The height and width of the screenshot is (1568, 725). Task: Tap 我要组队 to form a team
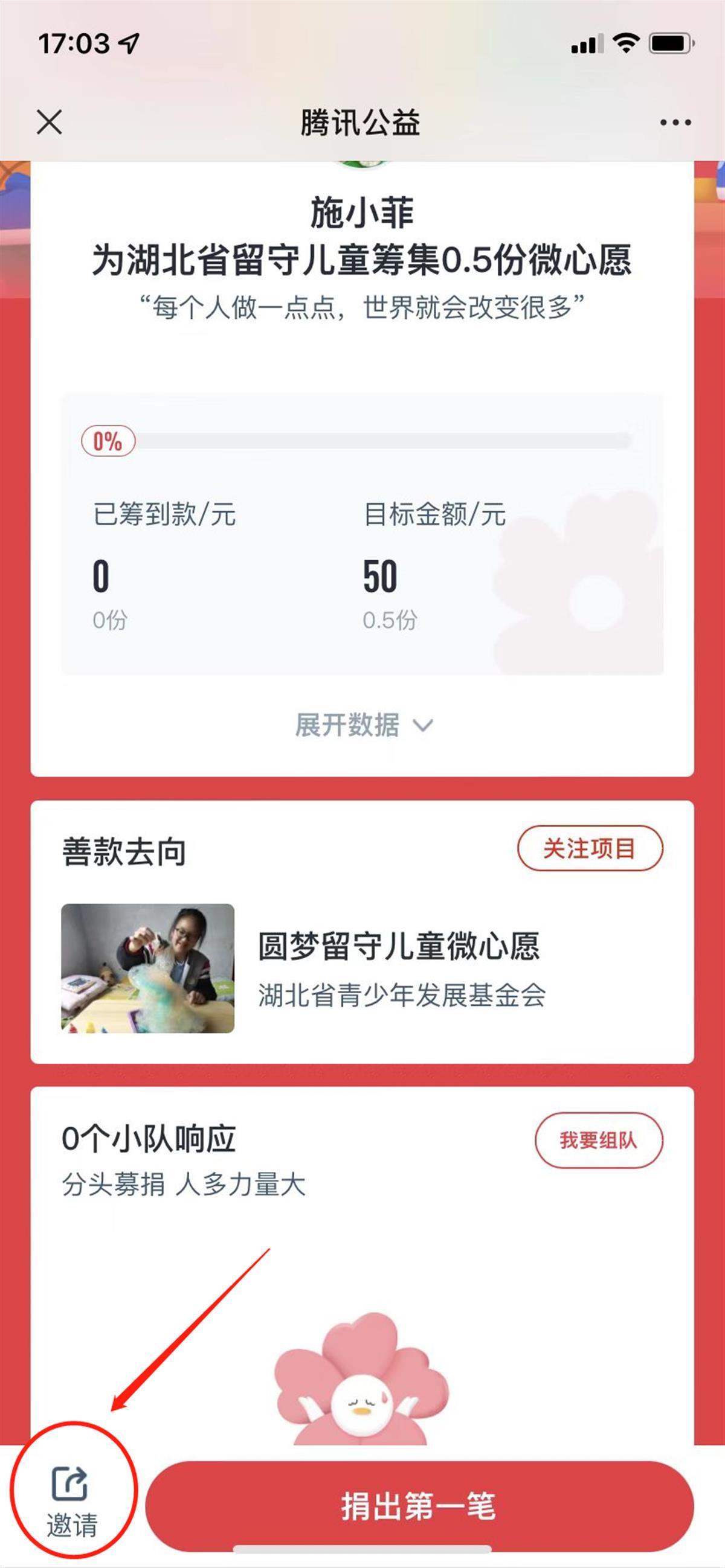point(598,1139)
